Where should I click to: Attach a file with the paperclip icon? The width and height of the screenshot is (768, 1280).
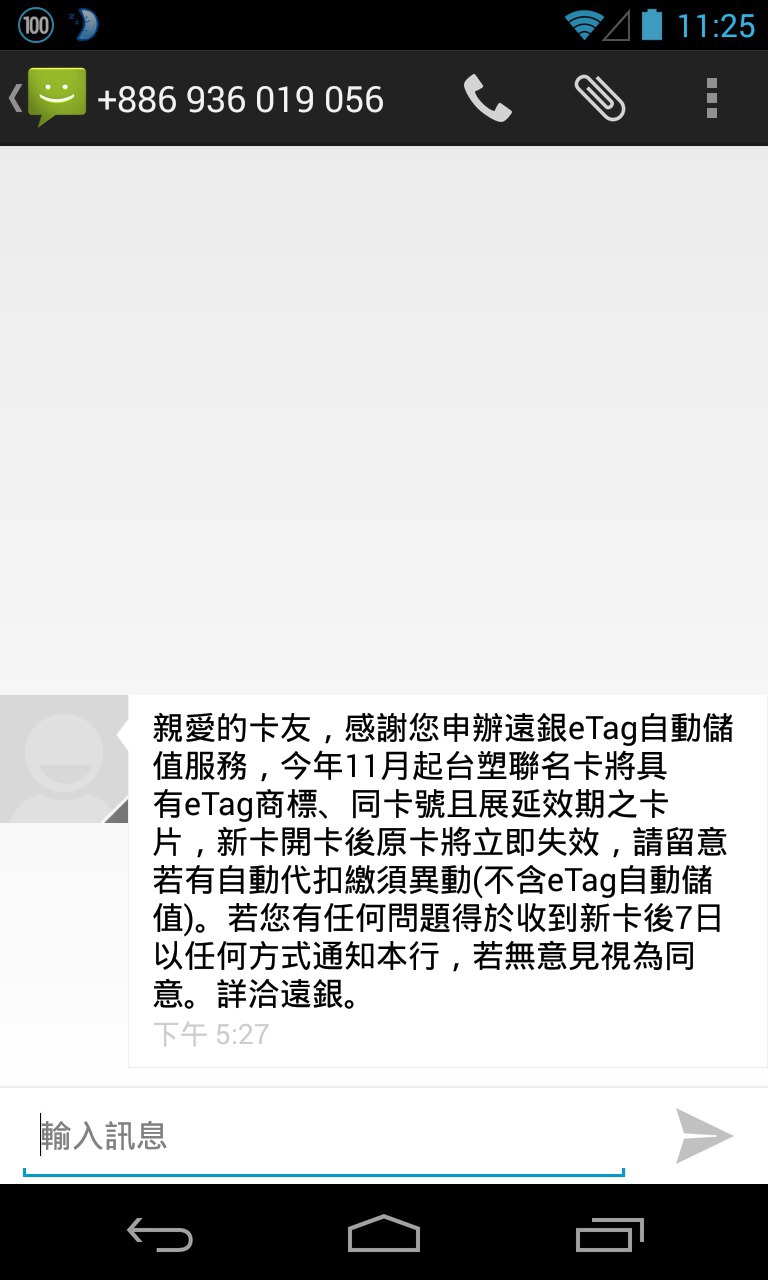click(x=600, y=98)
